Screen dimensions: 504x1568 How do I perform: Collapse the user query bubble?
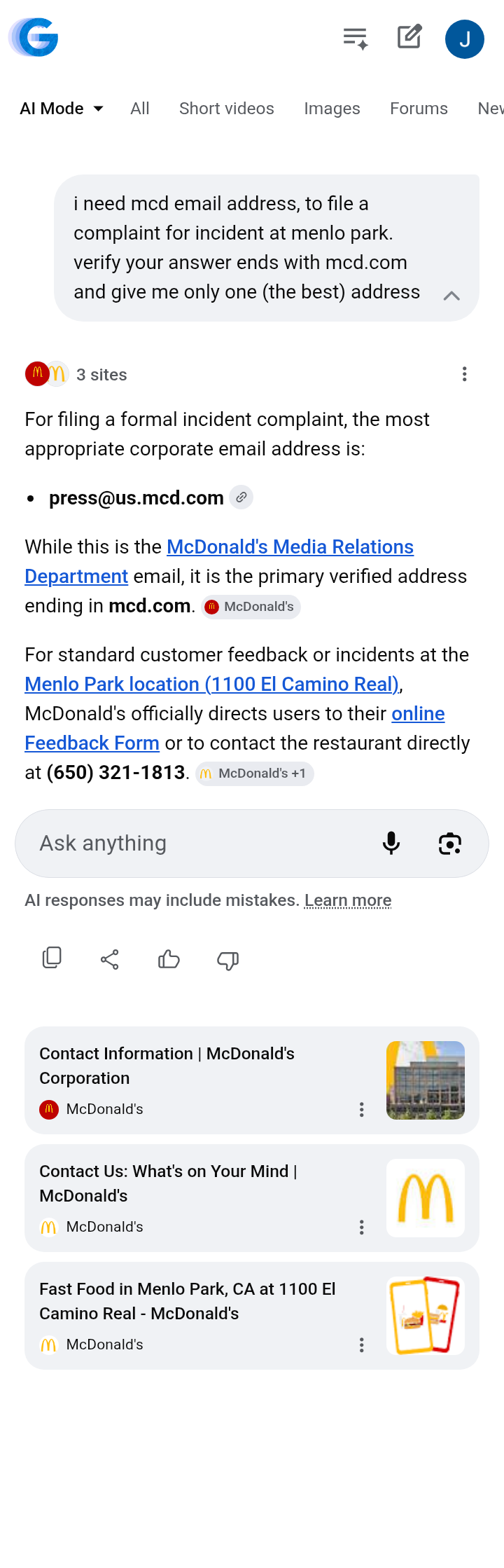(x=451, y=296)
